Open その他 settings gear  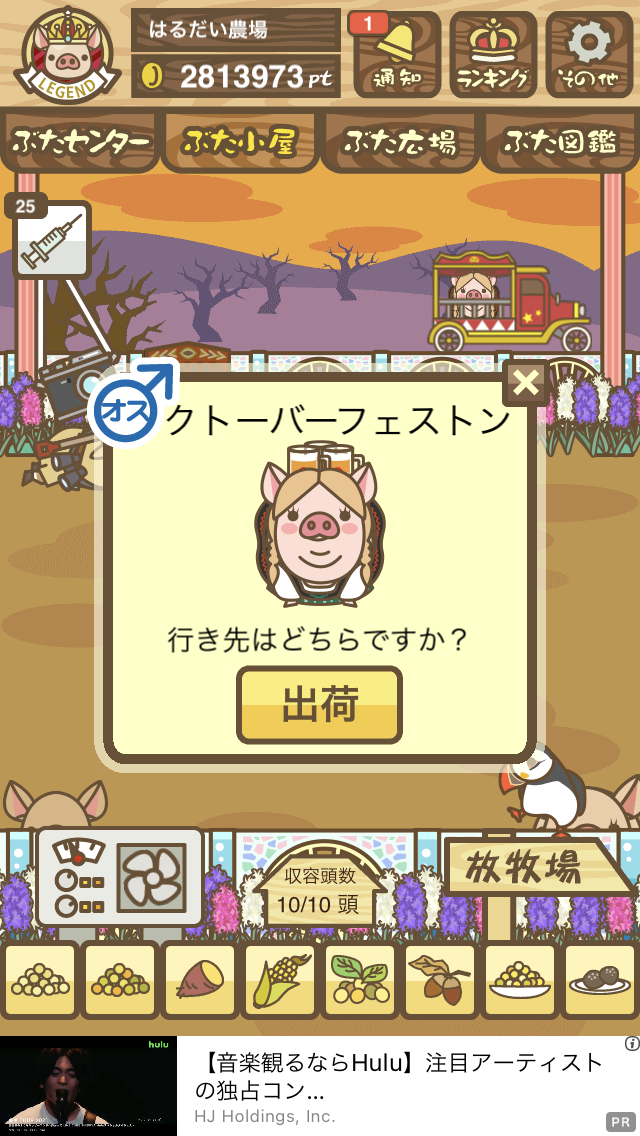589,54
